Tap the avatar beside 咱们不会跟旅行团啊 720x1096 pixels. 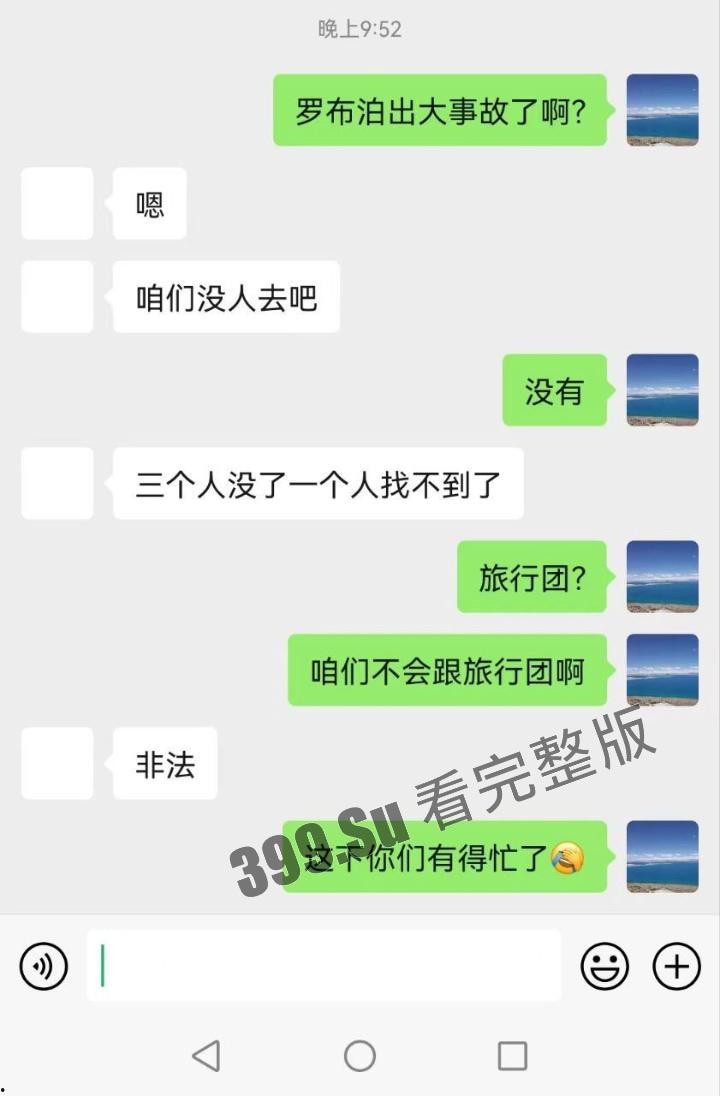(662, 671)
